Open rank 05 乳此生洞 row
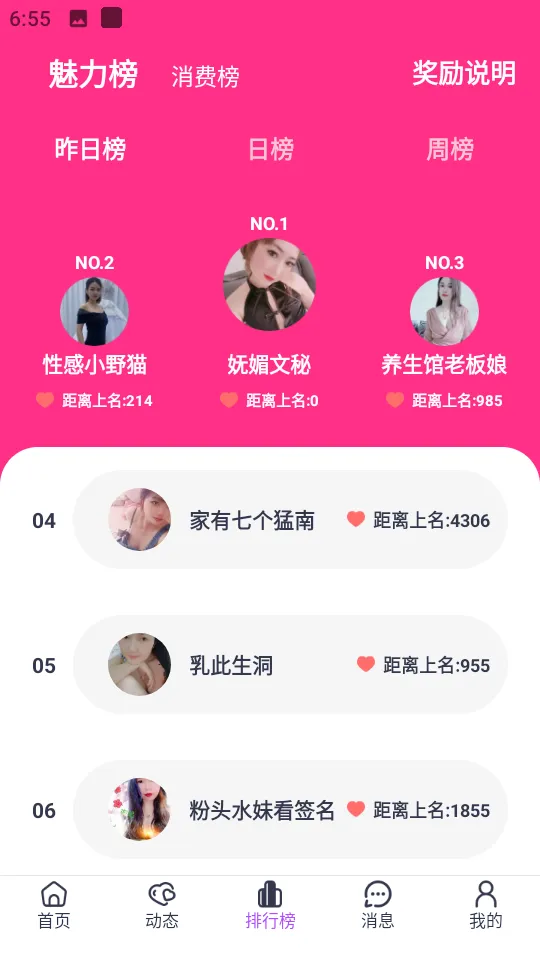540x960 pixels. tap(290, 665)
